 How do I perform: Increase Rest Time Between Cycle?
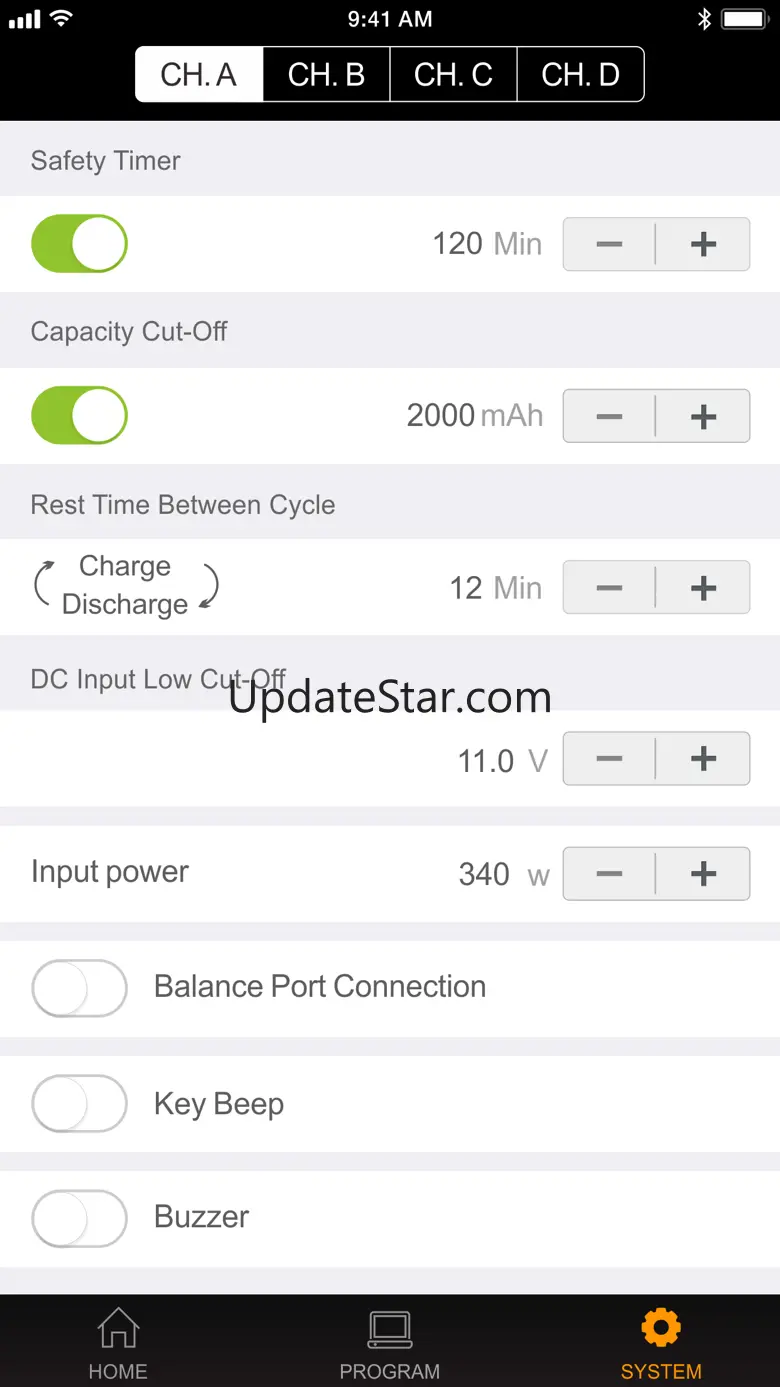[x=703, y=587]
